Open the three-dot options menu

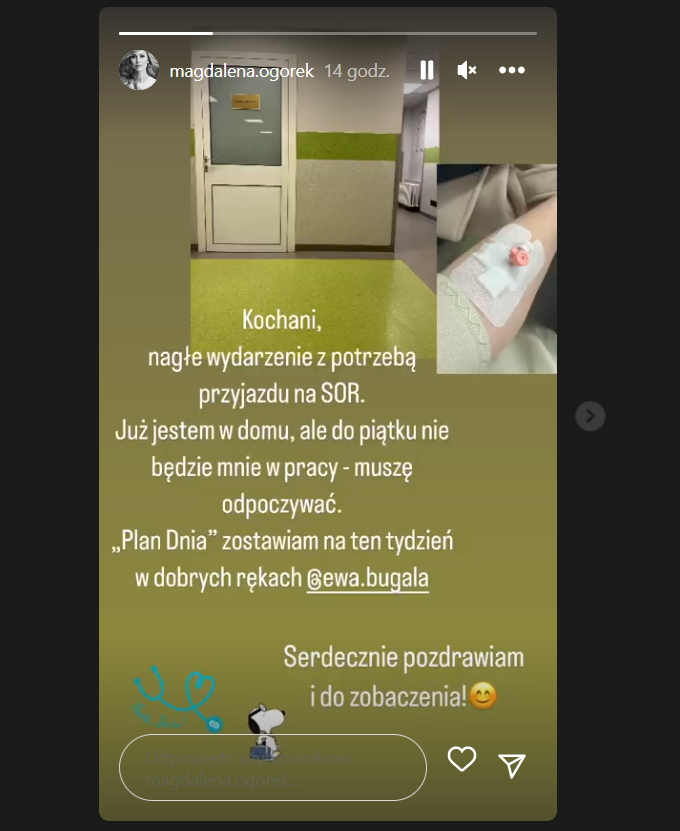pos(512,70)
